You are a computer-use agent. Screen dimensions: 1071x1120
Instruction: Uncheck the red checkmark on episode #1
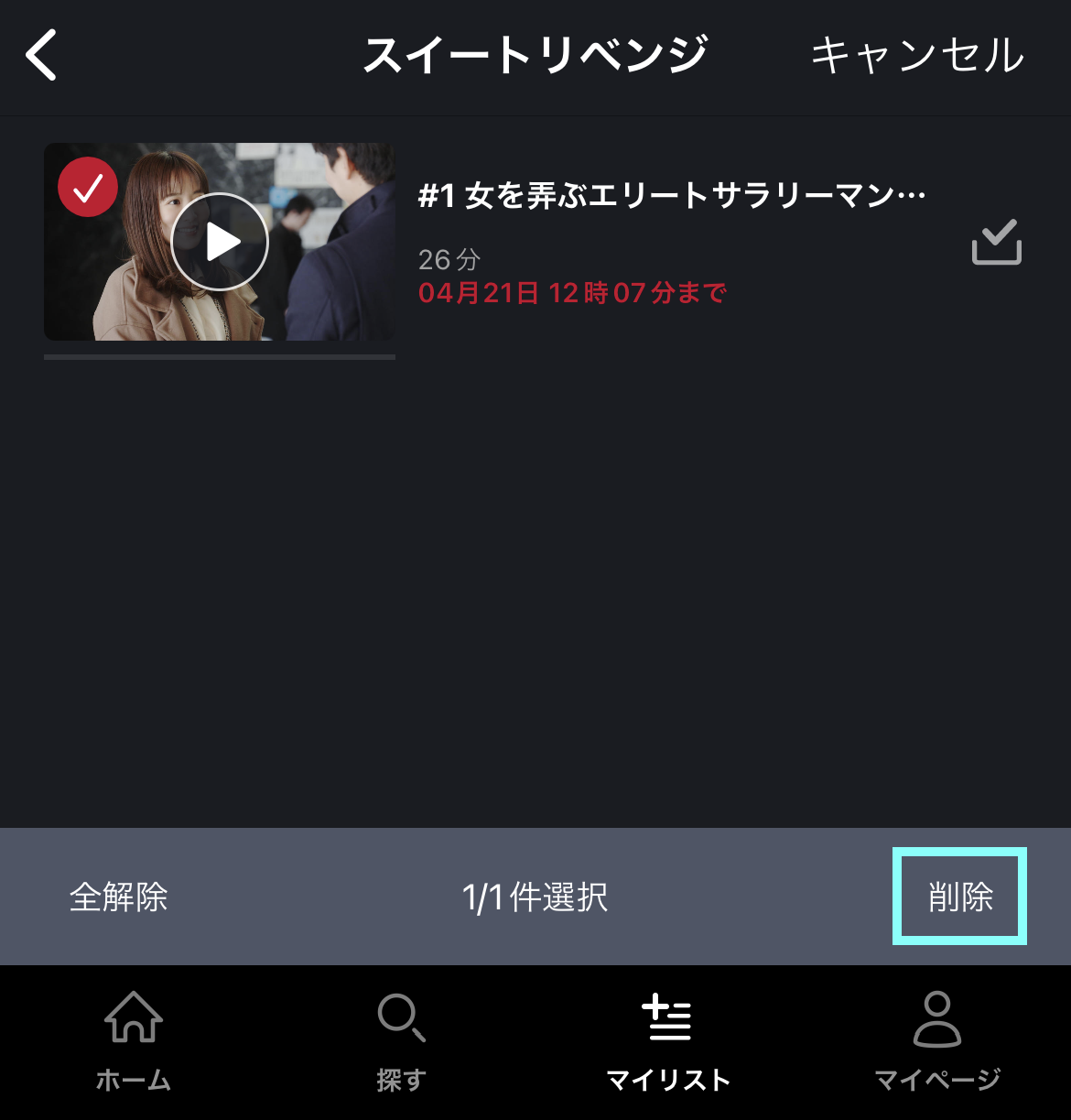[x=88, y=188]
